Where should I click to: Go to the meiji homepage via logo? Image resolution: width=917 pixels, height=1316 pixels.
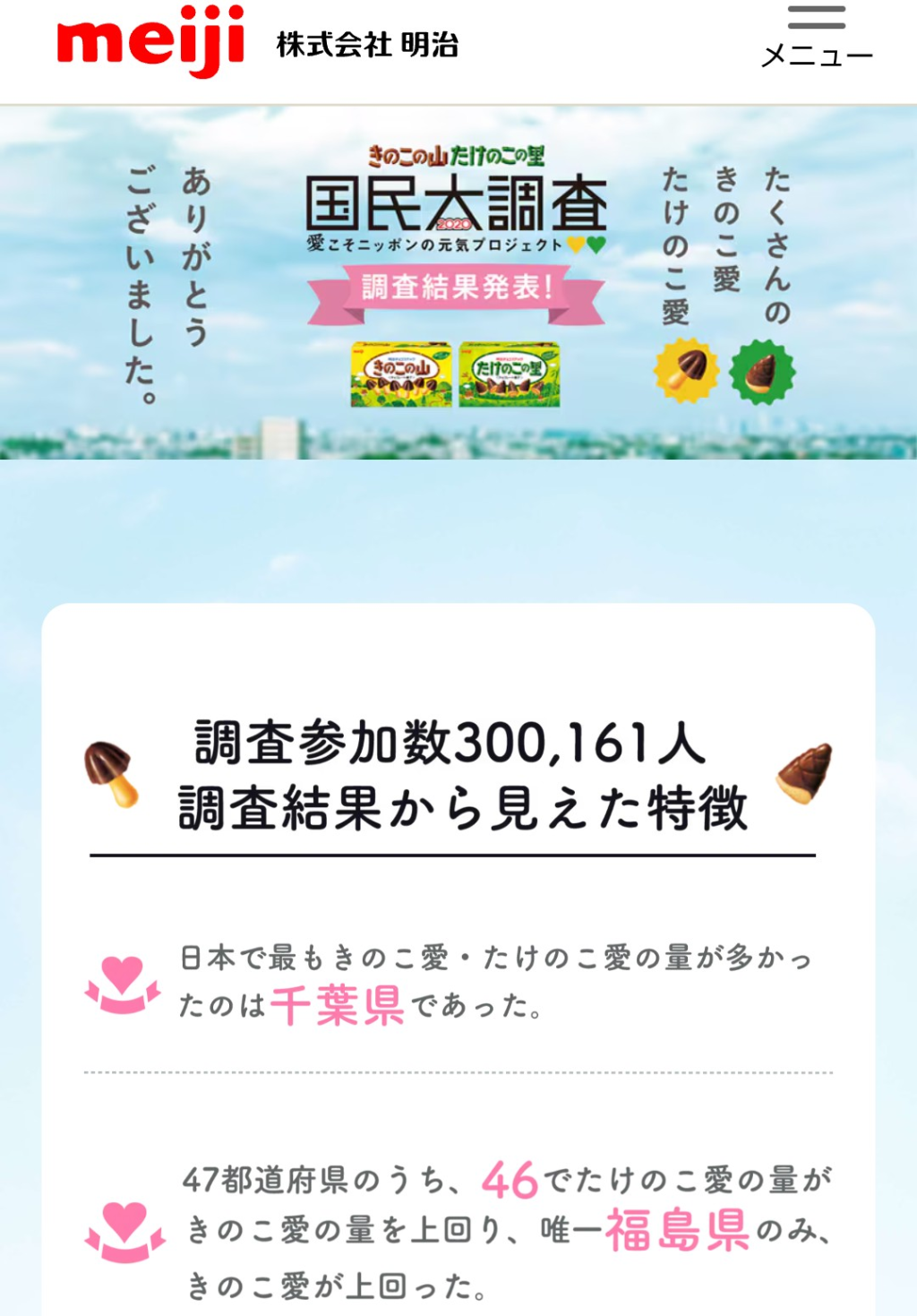150,41
